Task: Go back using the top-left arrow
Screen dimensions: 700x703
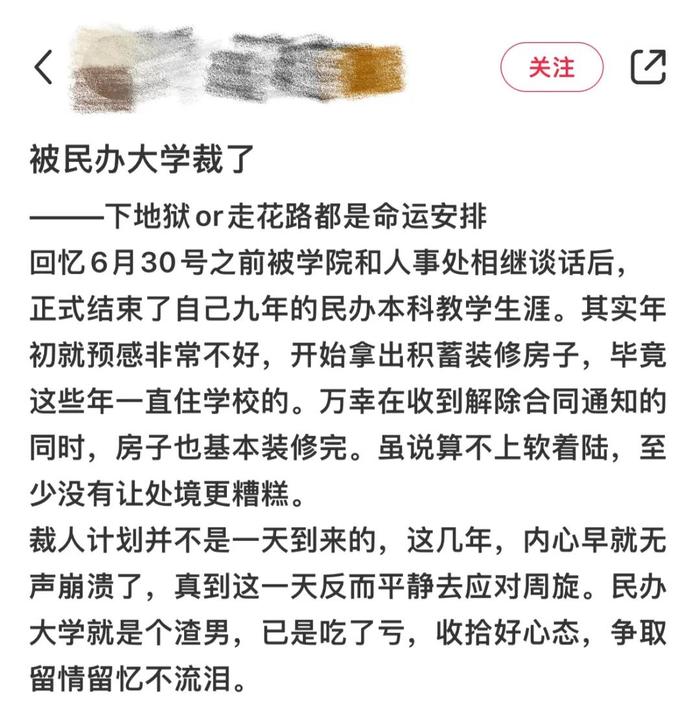Action: click(x=42, y=67)
